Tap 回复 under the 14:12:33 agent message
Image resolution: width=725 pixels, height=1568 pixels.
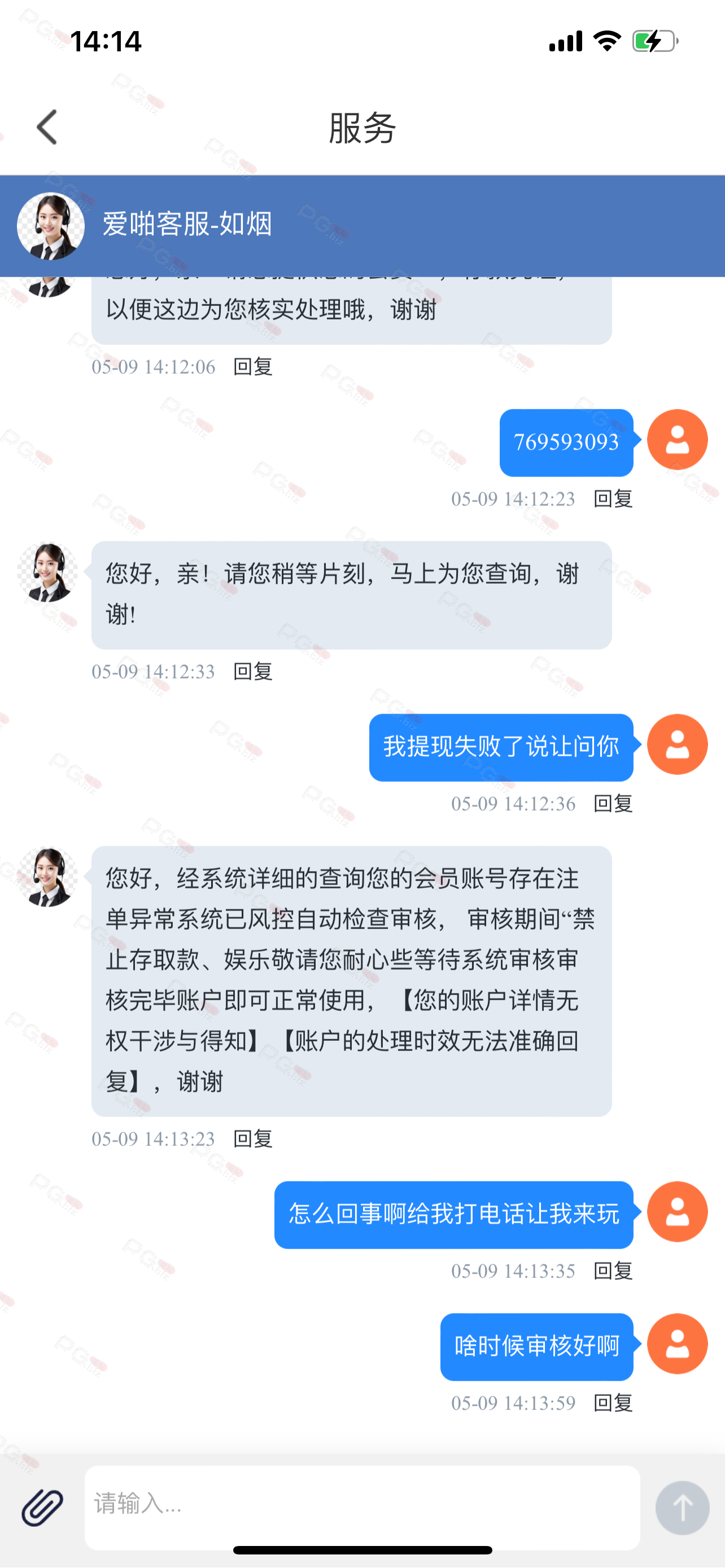click(x=253, y=671)
